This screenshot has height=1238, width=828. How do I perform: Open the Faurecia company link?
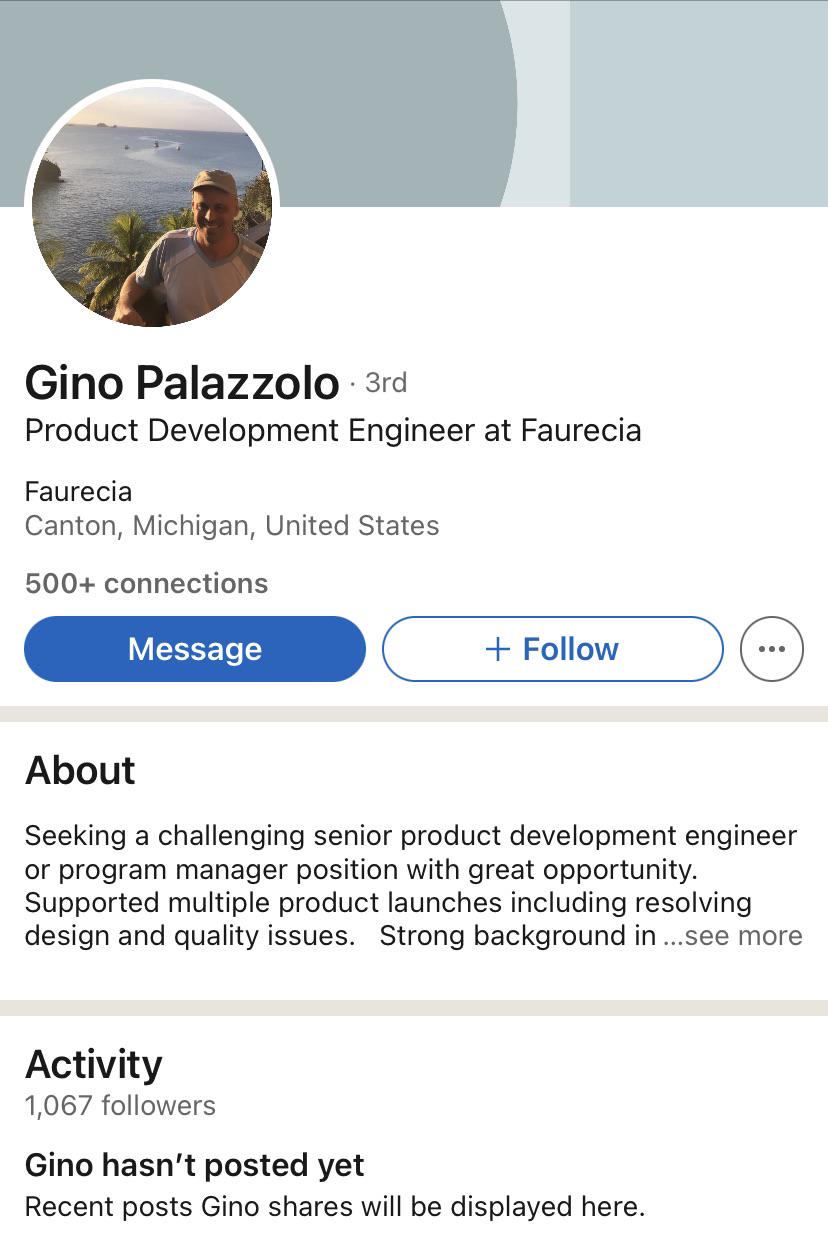coord(78,491)
